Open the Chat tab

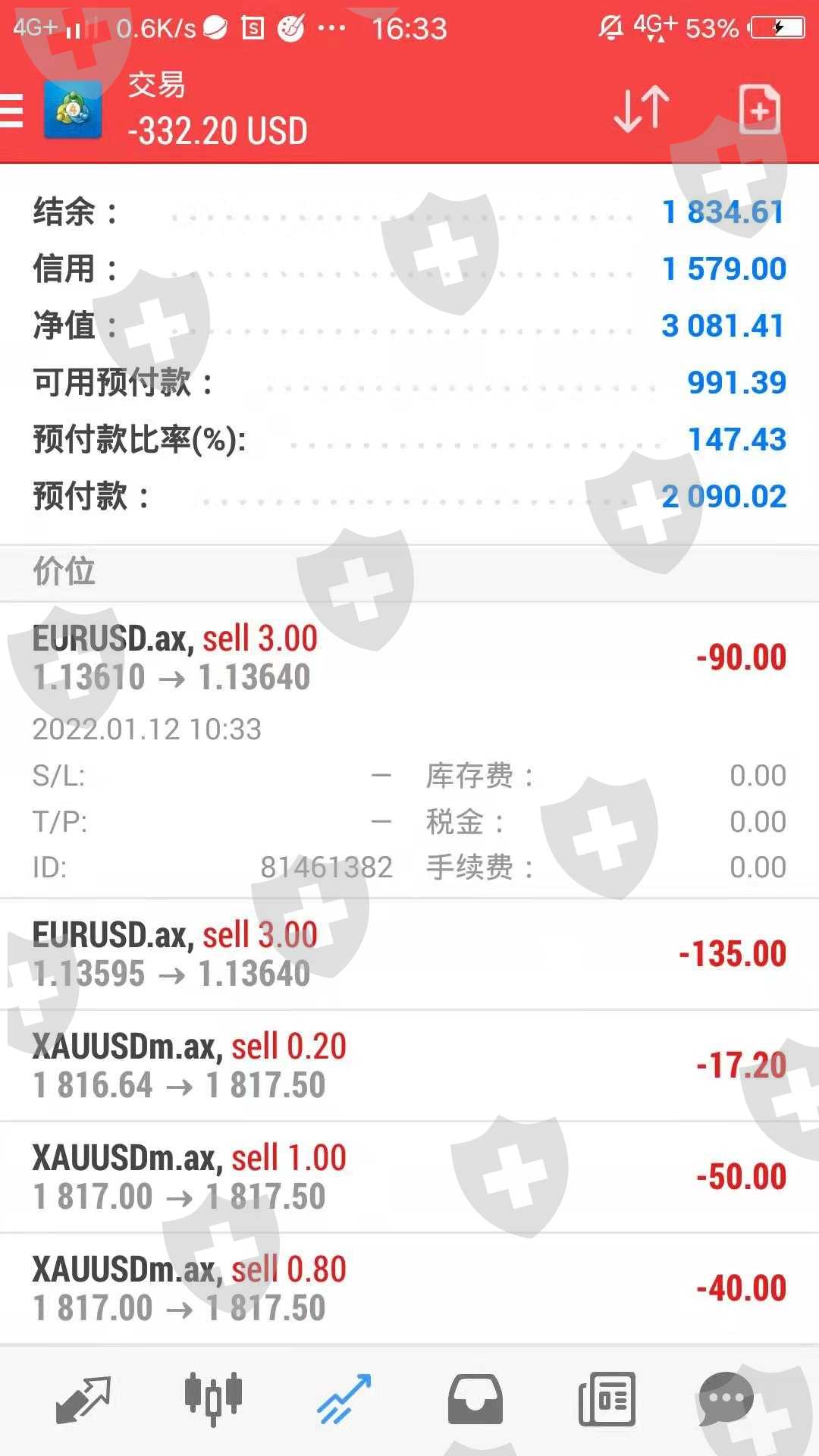[726, 1399]
